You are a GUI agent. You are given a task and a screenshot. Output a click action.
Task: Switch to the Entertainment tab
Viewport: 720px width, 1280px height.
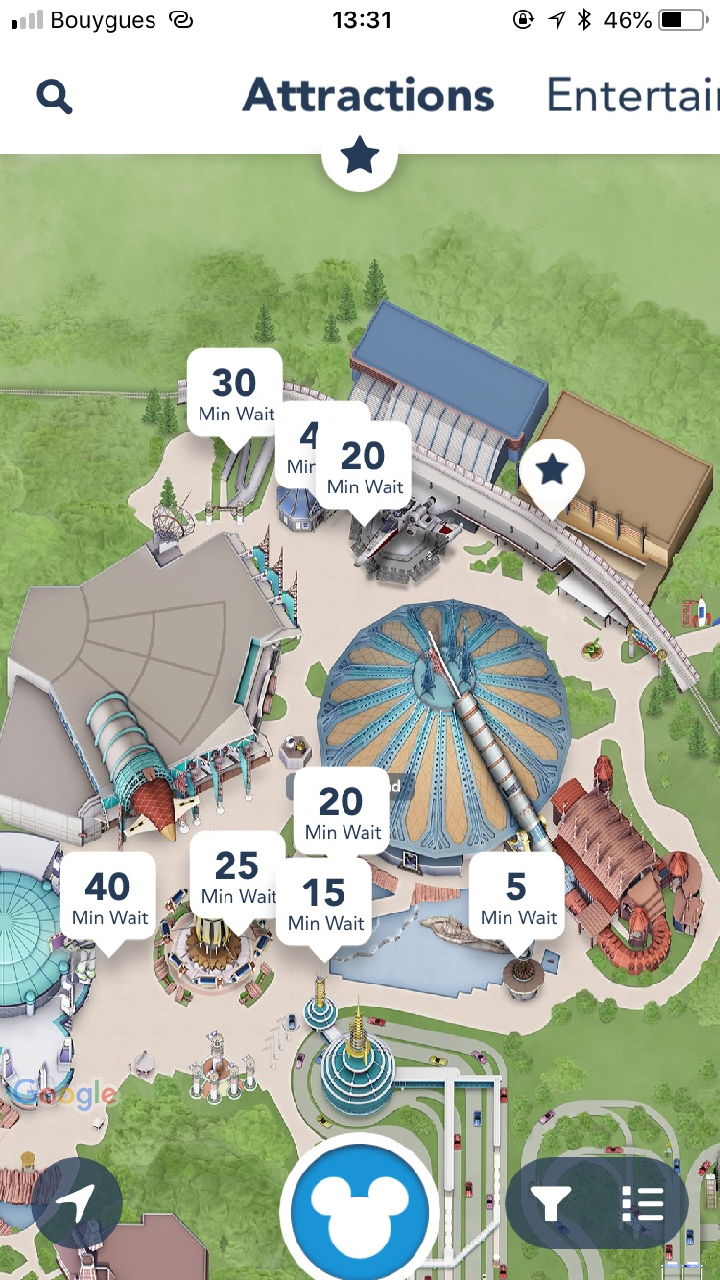click(632, 95)
